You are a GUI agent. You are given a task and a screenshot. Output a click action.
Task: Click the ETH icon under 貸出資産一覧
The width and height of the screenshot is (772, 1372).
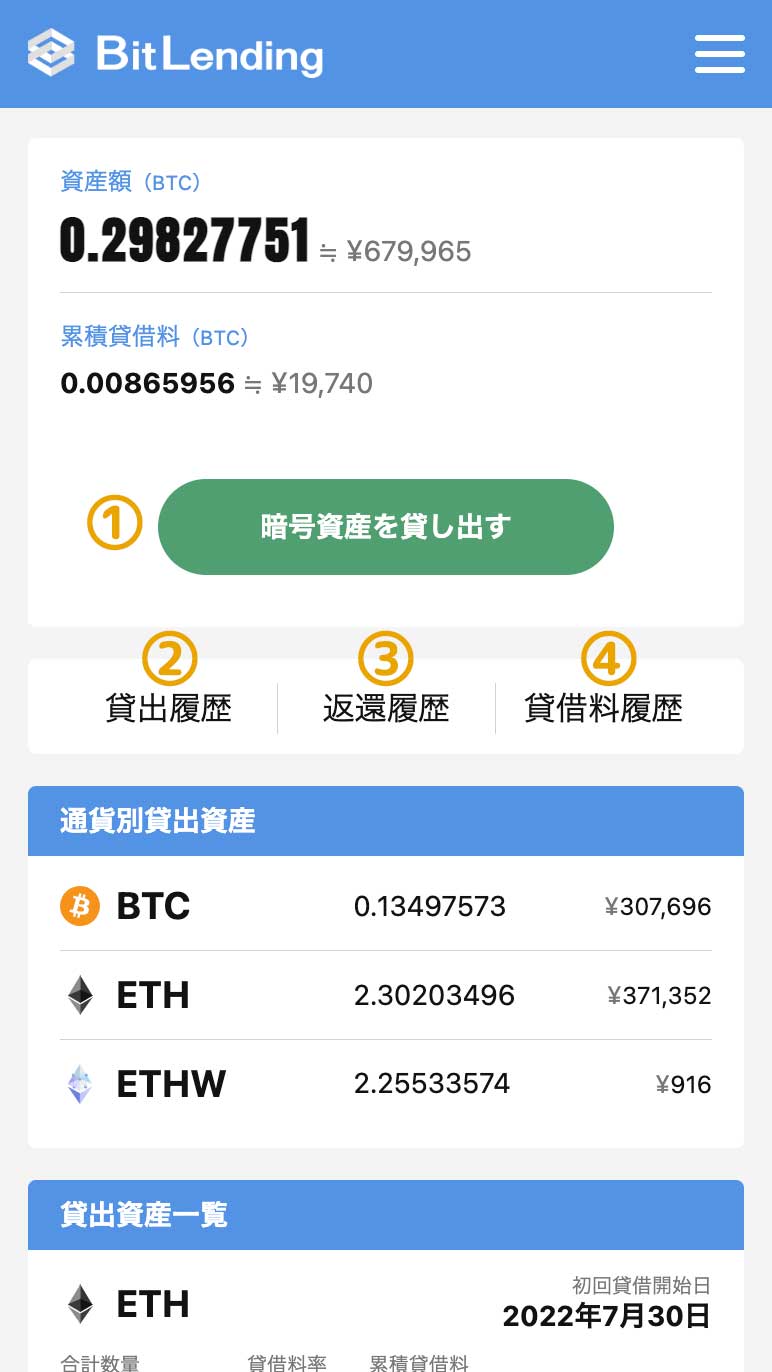[80, 1303]
